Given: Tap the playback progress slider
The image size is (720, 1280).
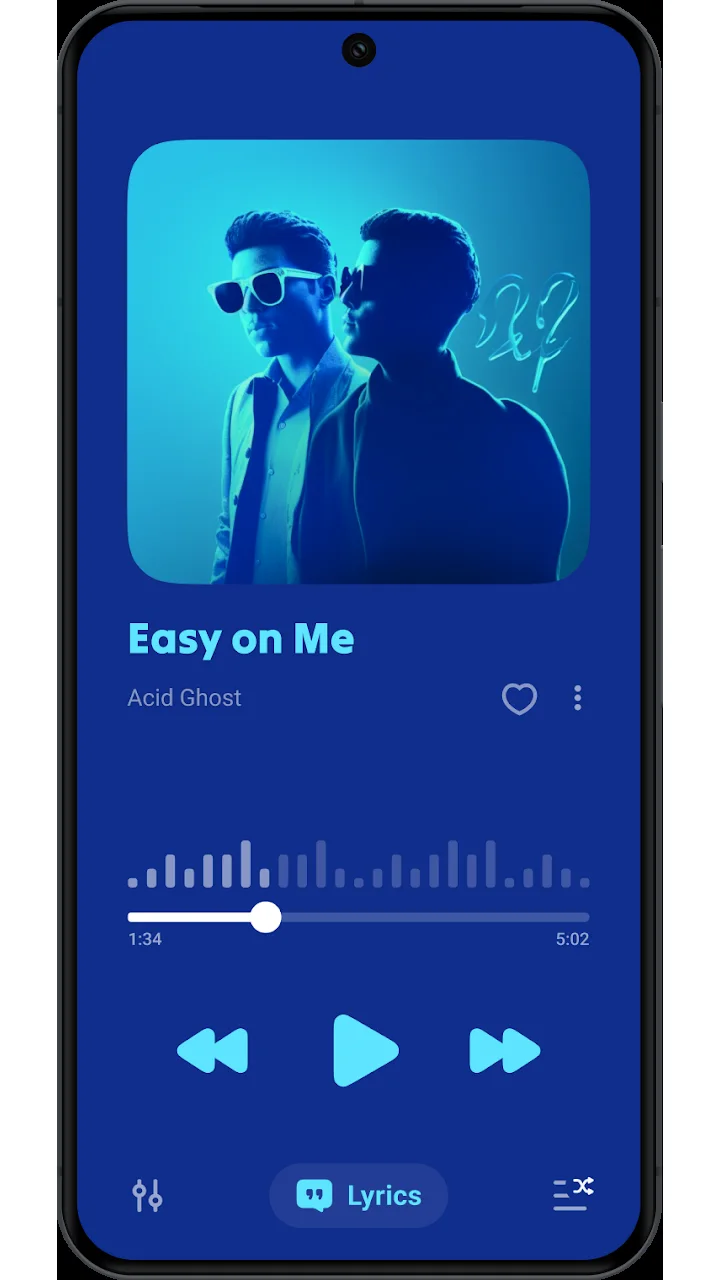Looking at the screenshot, I should coord(358,917).
